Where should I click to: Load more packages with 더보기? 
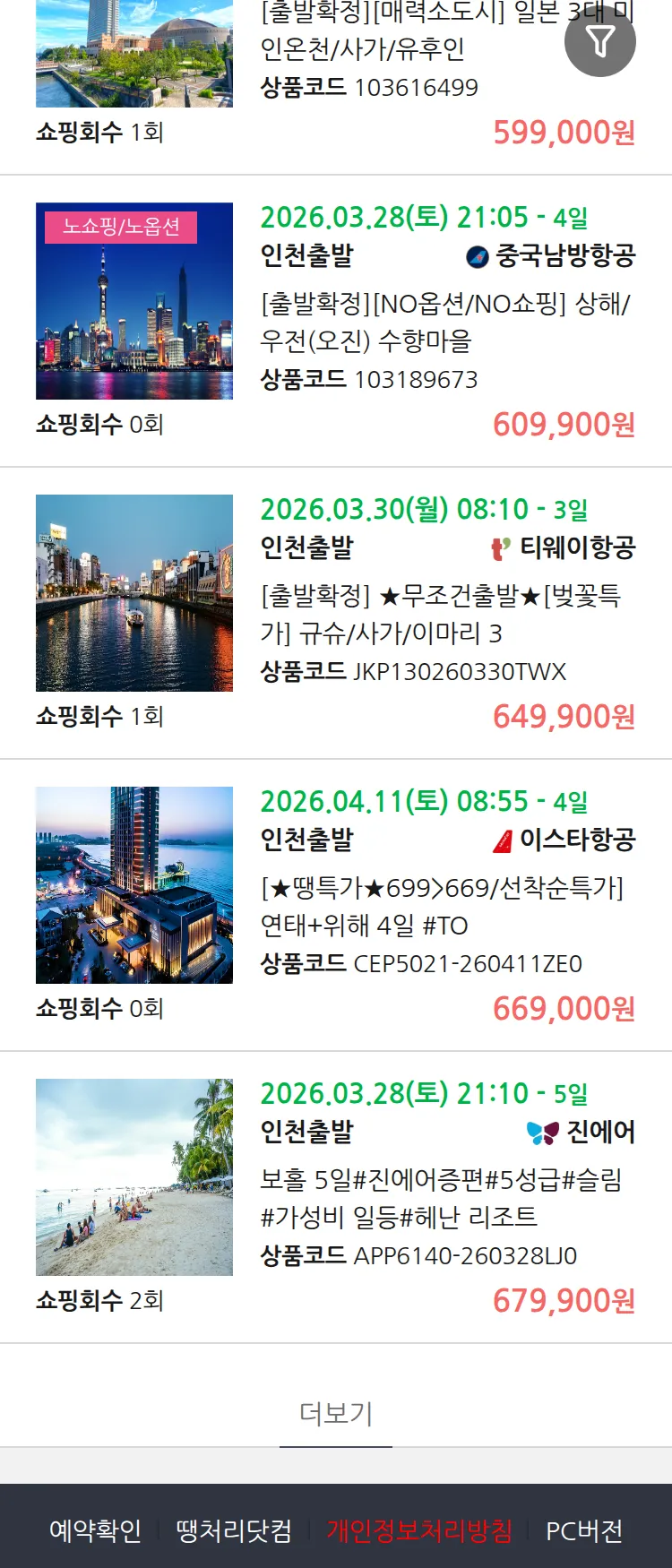click(336, 1413)
